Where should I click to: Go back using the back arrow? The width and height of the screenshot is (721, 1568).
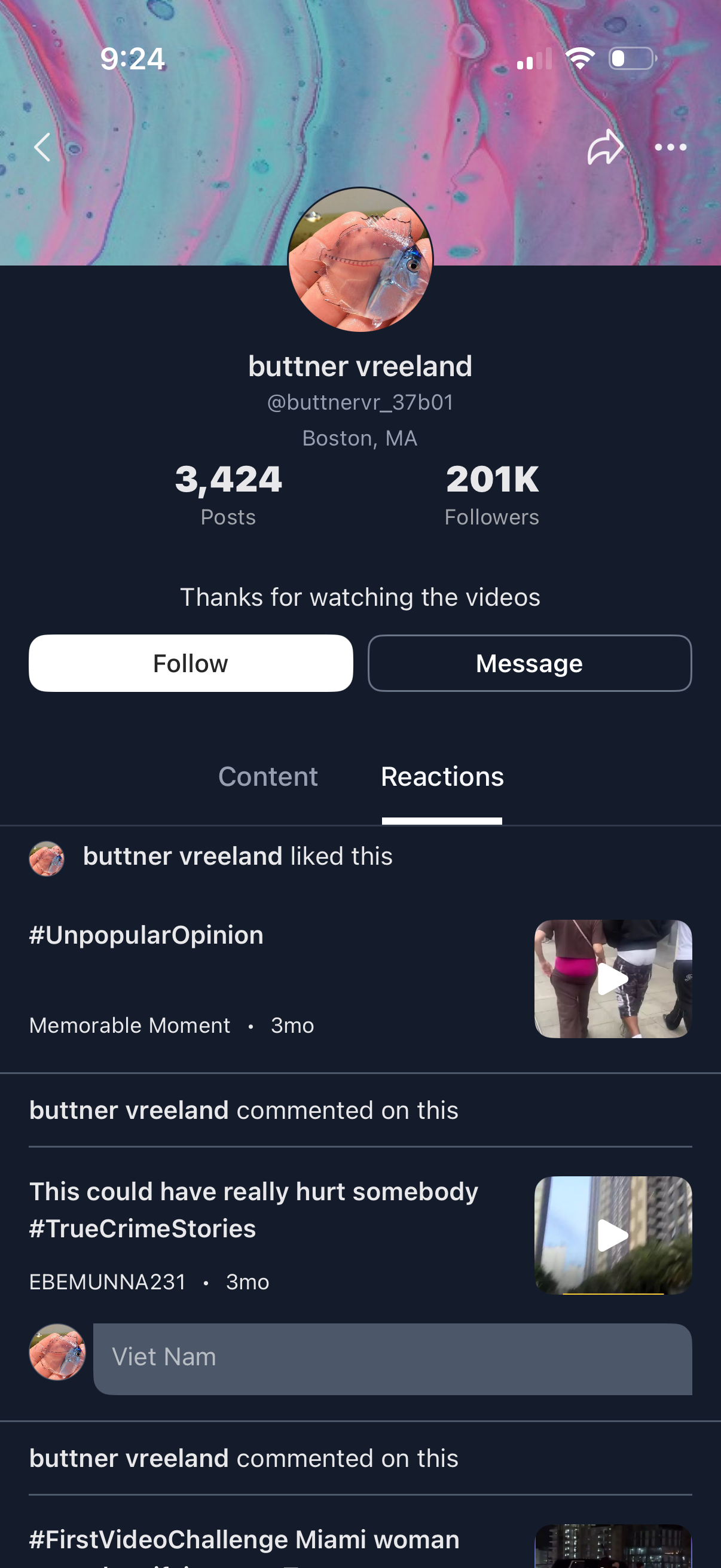pos(42,147)
